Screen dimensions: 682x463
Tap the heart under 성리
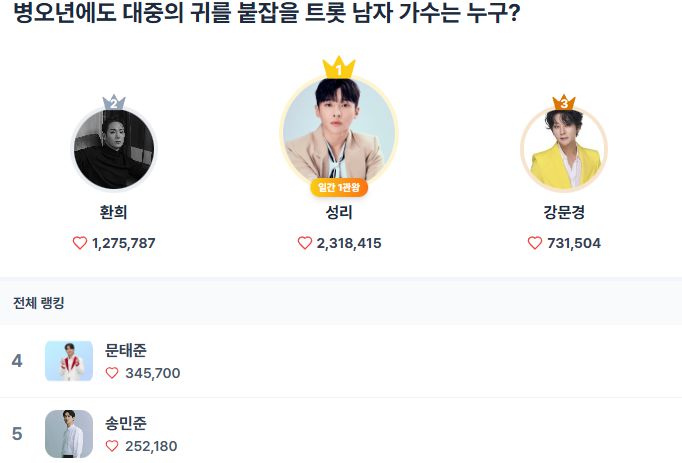305,243
